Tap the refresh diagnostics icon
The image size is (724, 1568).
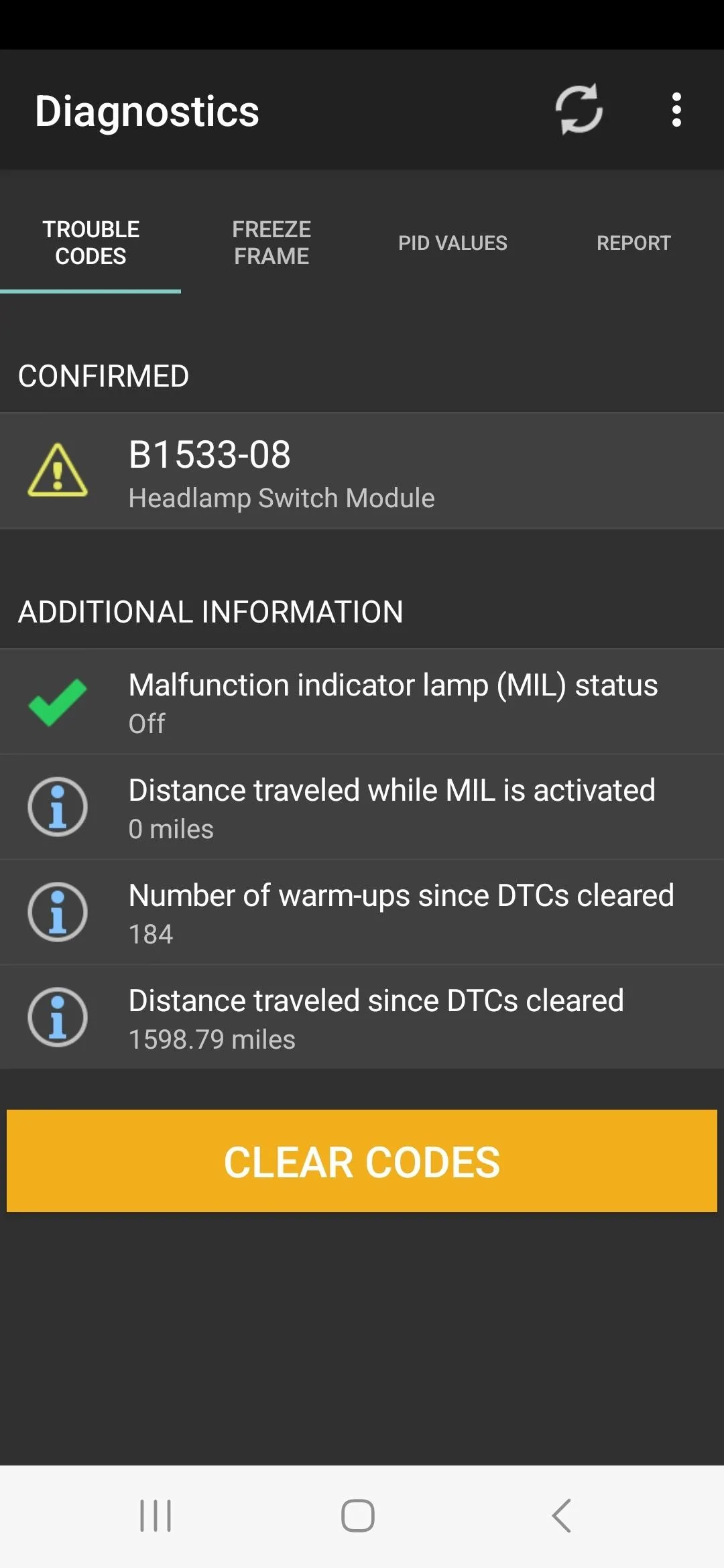(x=577, y=109)
